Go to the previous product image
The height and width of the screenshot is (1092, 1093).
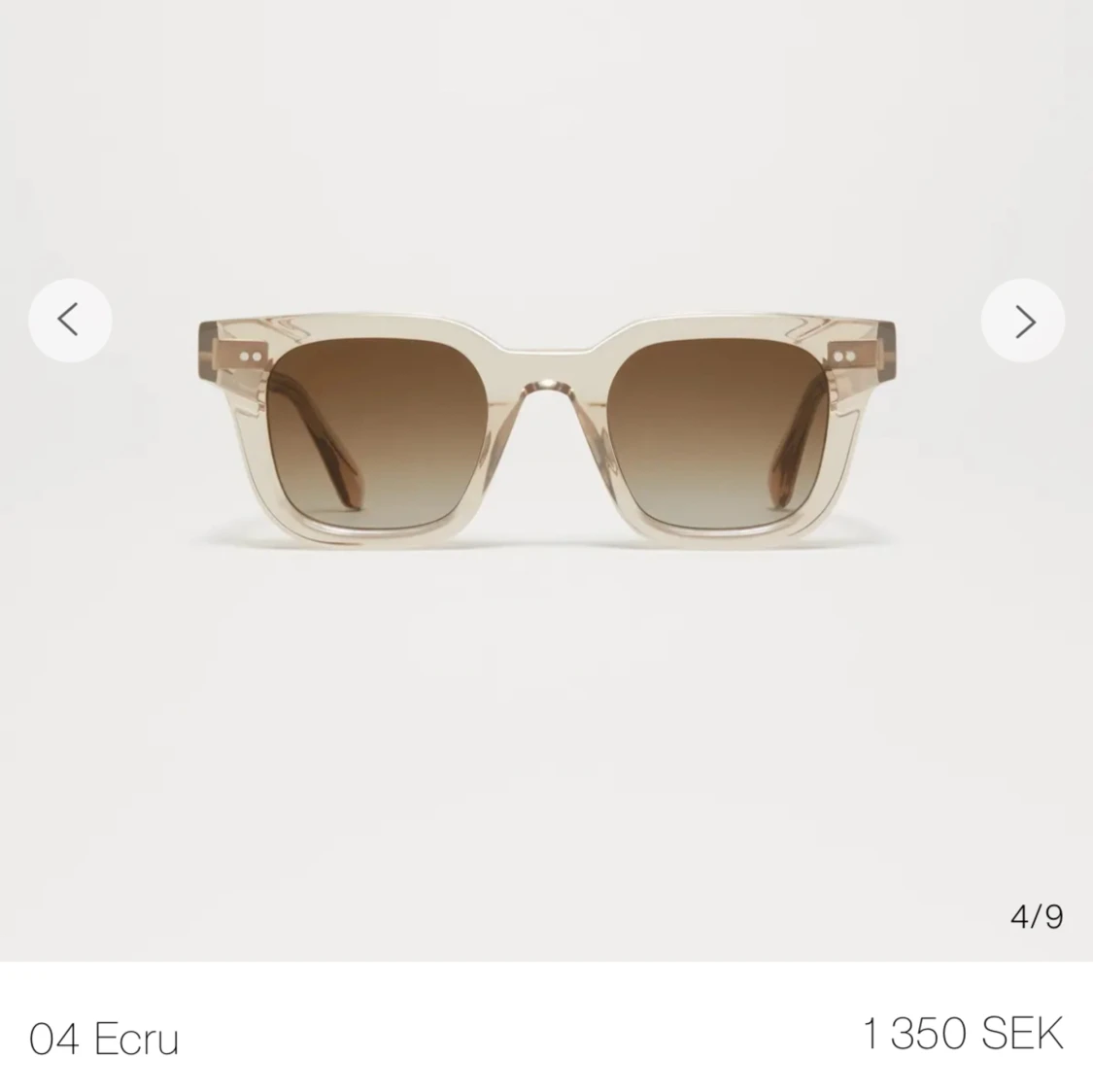click(x=70, y=320)
